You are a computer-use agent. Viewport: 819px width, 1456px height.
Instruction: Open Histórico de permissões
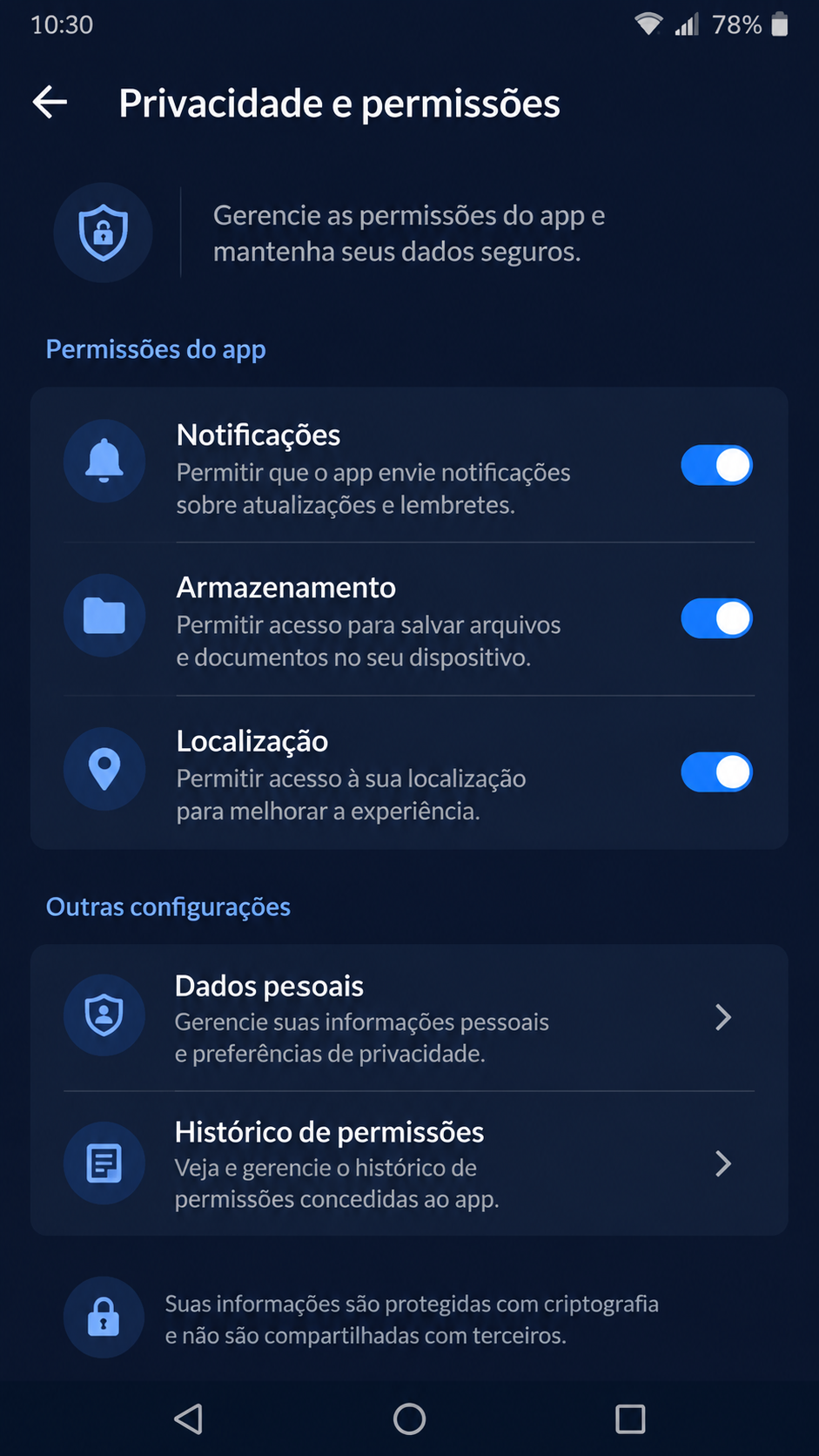pyautogui.click(x=409, y=1163)
